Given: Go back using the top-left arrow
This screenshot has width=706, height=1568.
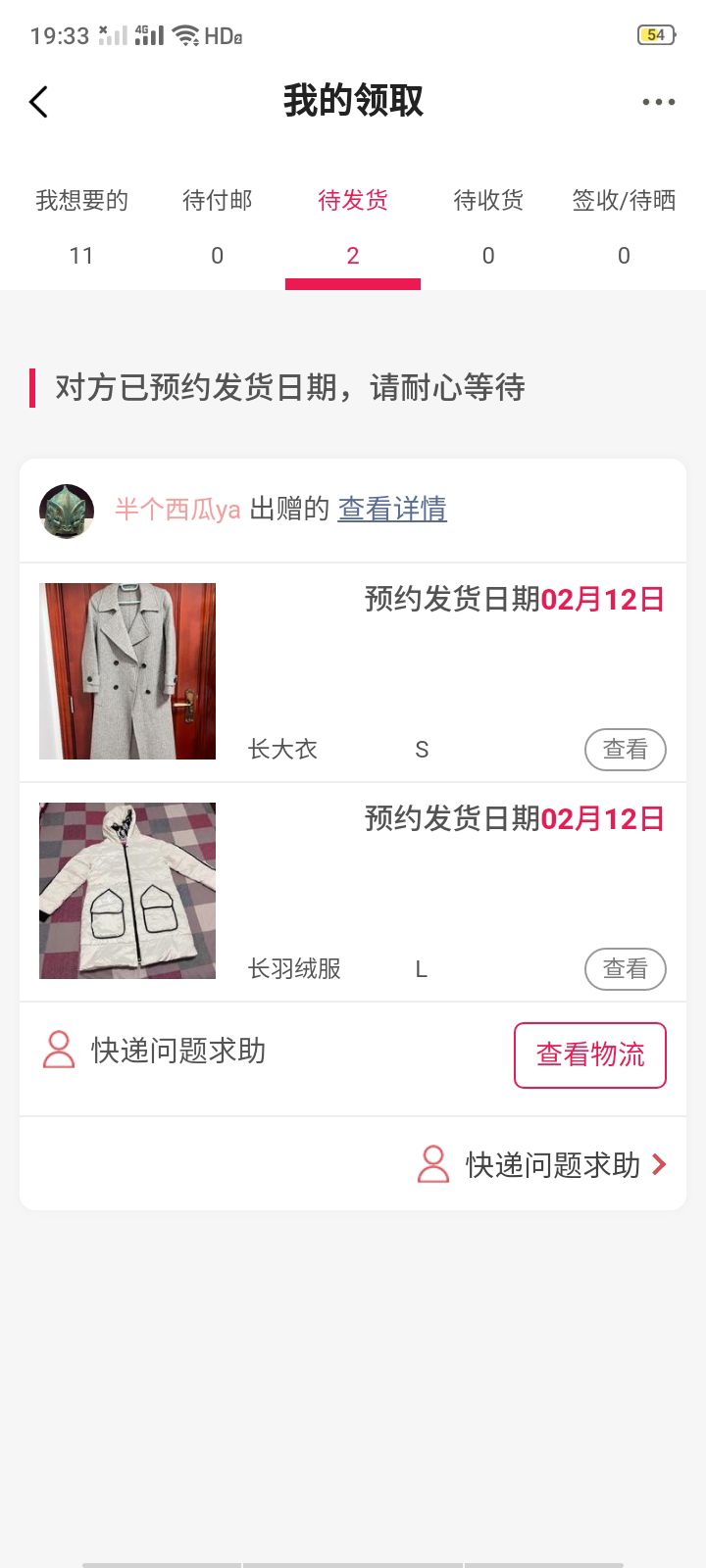Looking at the screenshot, I should tap(39, 102).
